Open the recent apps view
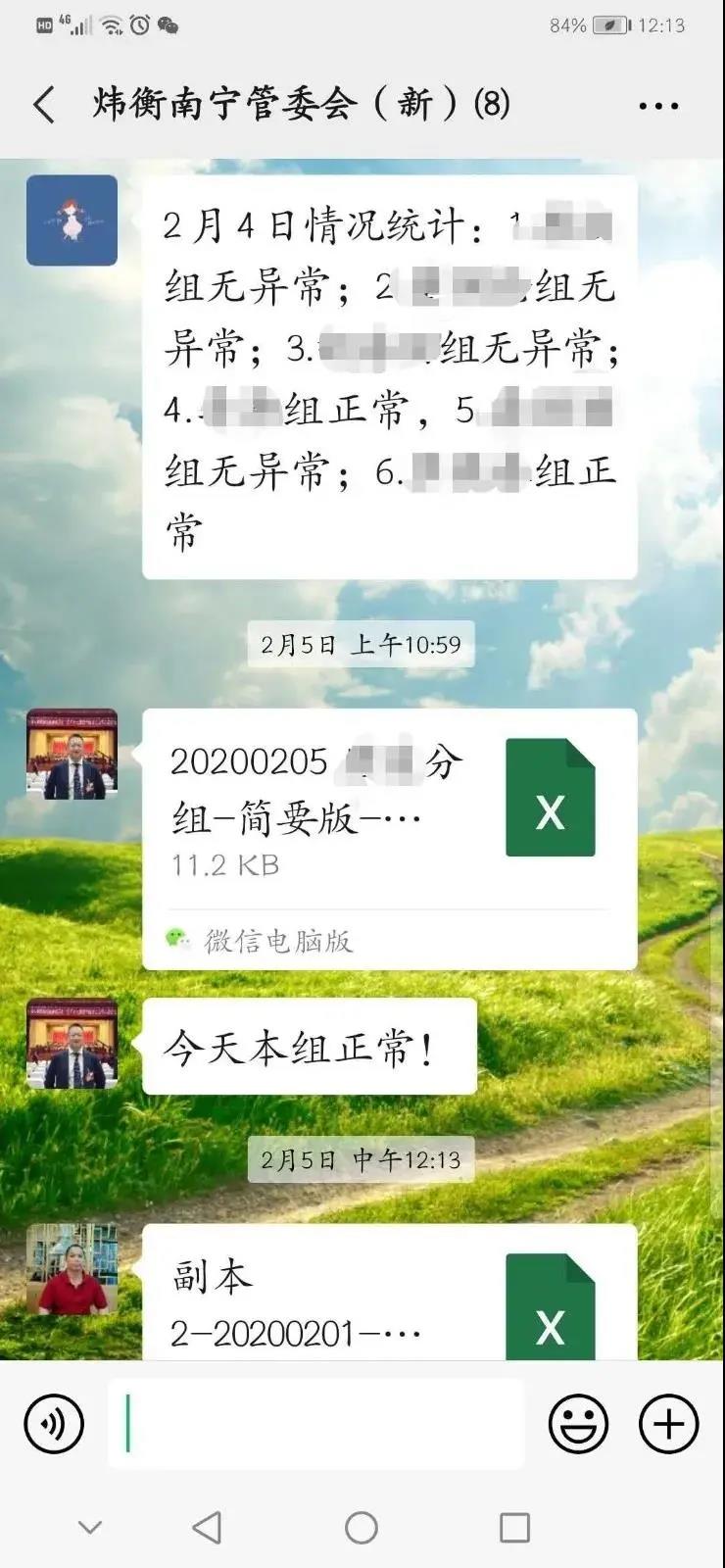 point(514,1528)
